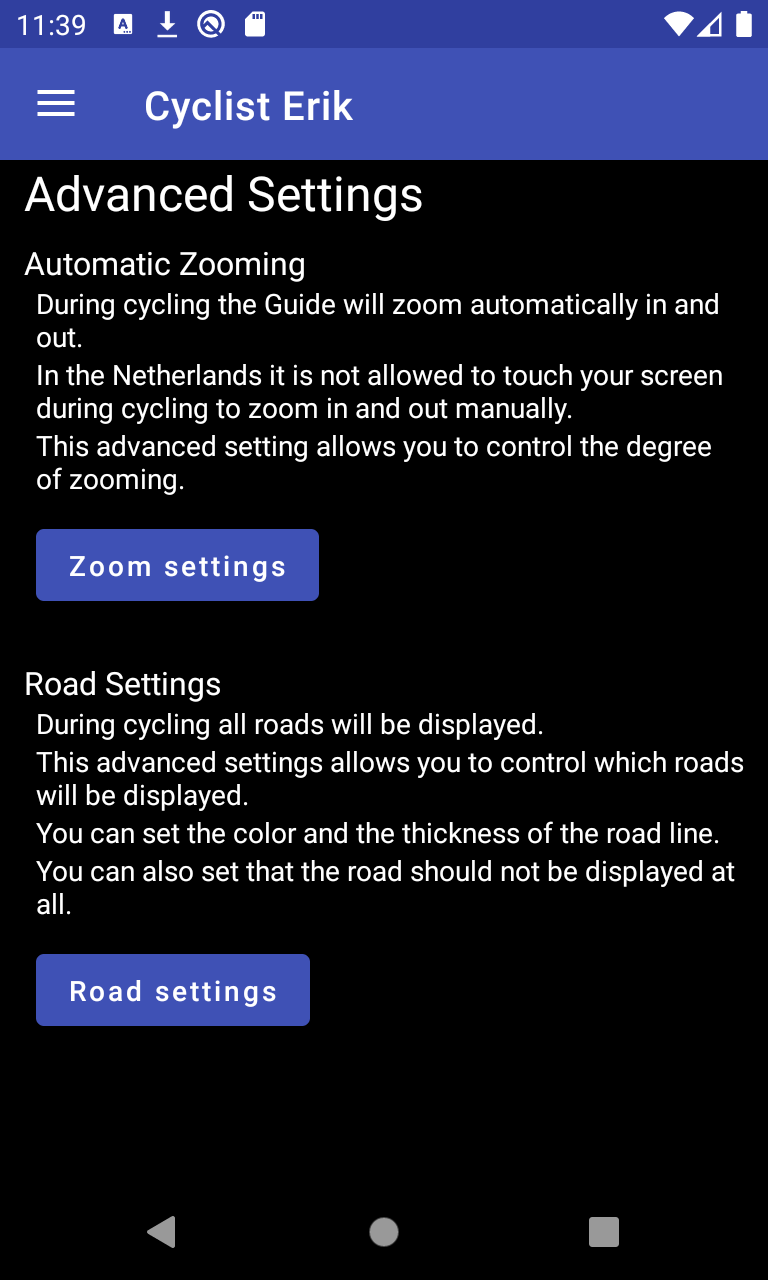Tap the system home button

[x=384, y=1232]
